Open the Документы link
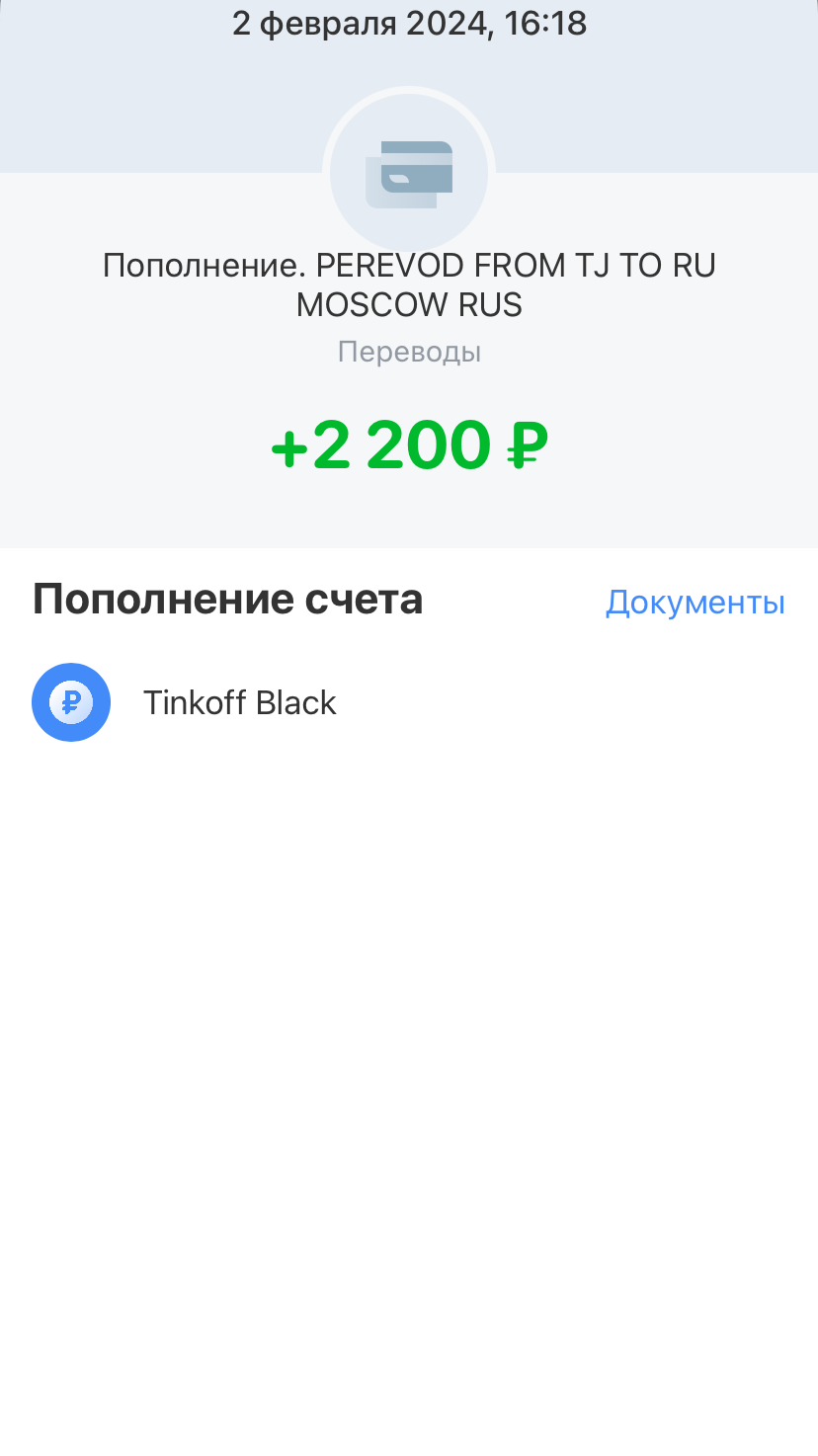This screenshot has height=1456, width=818. click(695, 602)
